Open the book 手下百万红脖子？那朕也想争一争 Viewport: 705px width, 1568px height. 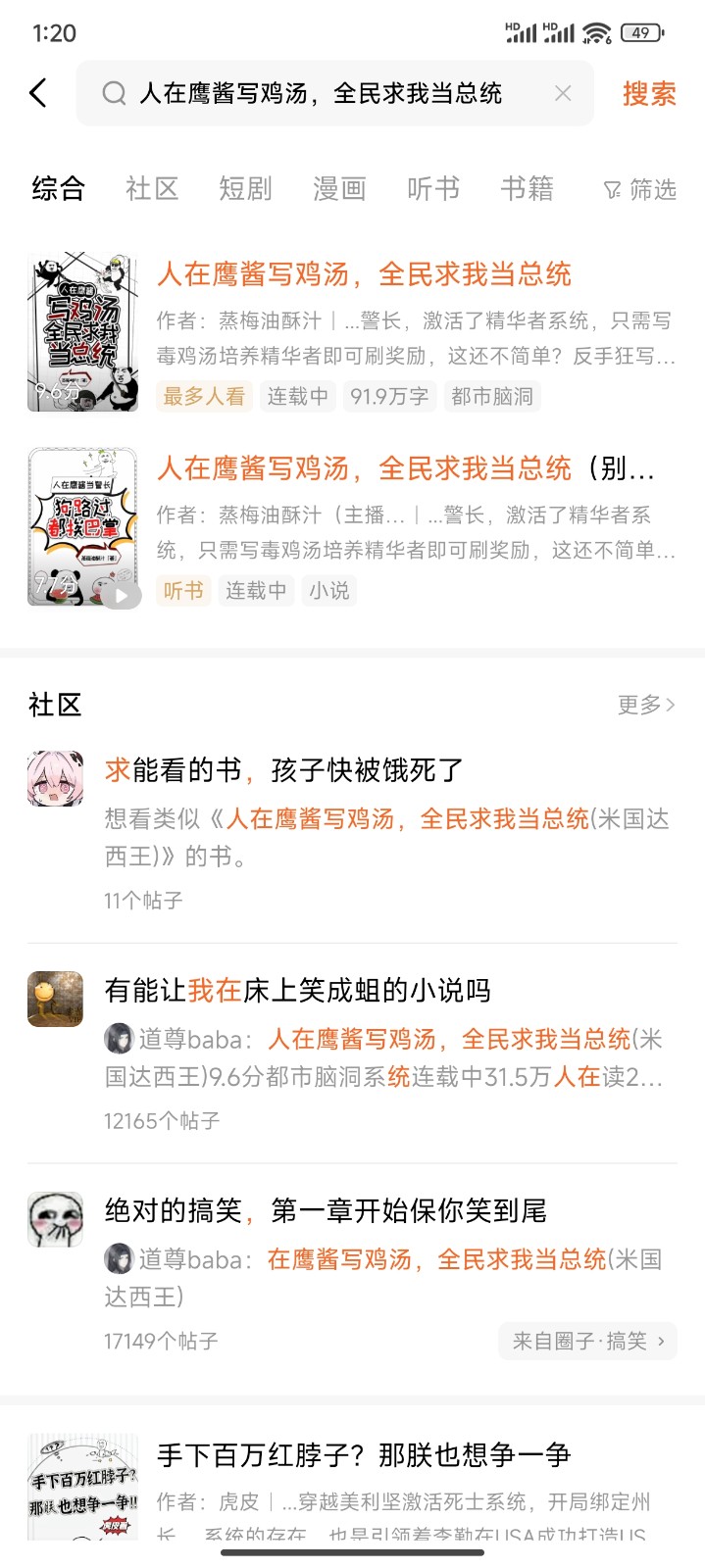tap(364, 1455)
